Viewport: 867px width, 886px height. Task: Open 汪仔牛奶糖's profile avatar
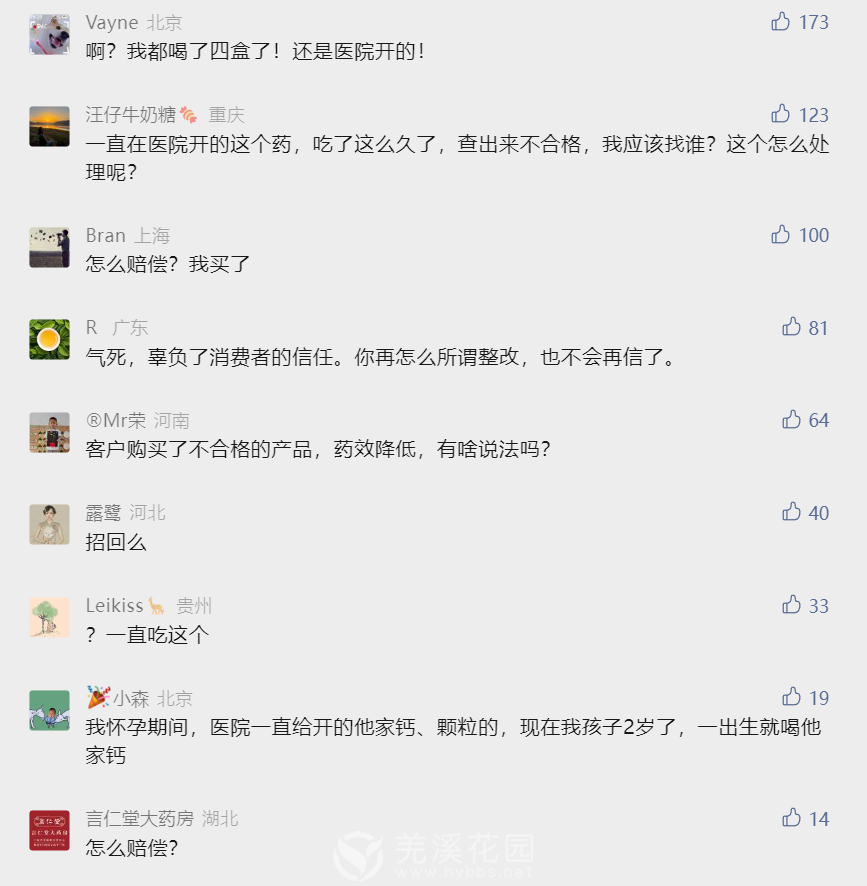click(x=49, y=127)
